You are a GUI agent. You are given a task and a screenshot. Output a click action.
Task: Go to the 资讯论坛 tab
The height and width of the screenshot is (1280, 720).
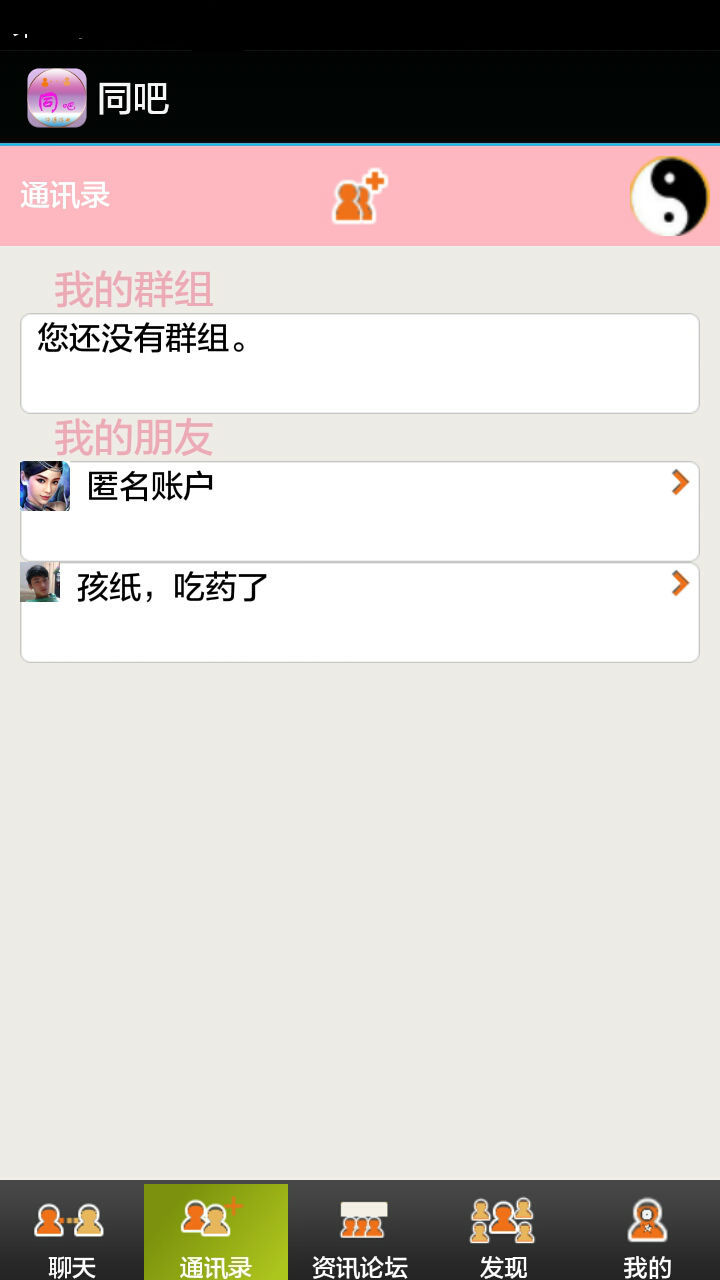point(360,1232)
